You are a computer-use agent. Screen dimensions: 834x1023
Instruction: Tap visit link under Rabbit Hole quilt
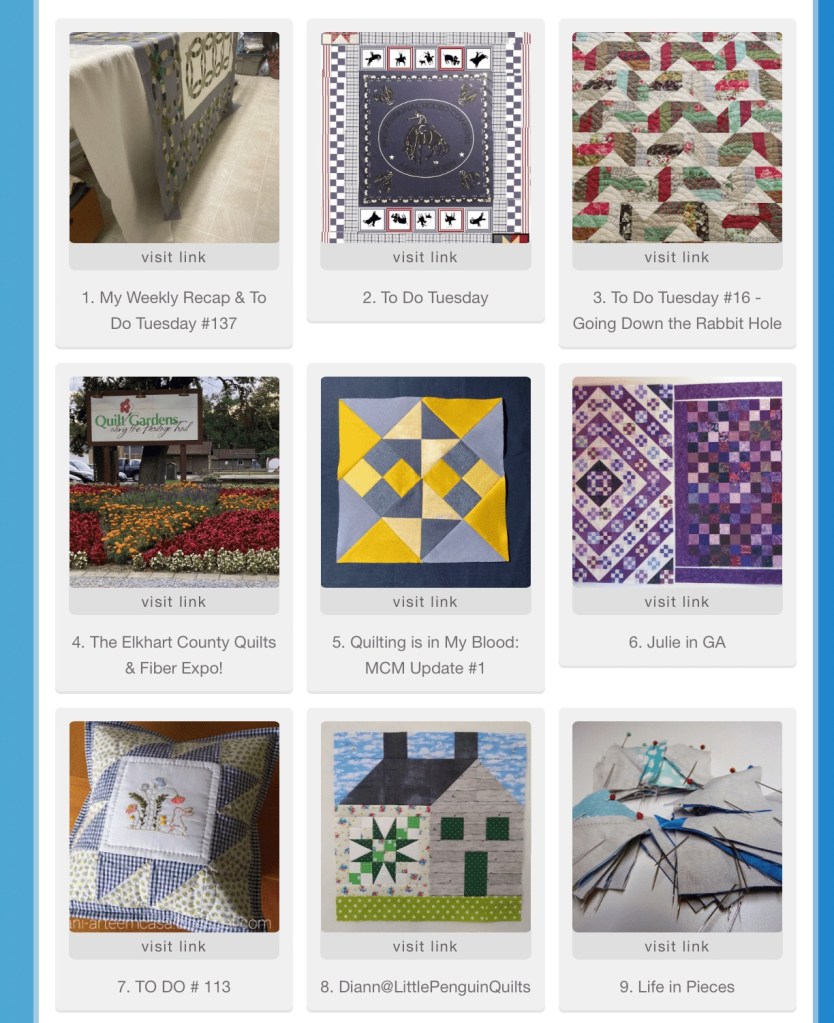[677, 257]
